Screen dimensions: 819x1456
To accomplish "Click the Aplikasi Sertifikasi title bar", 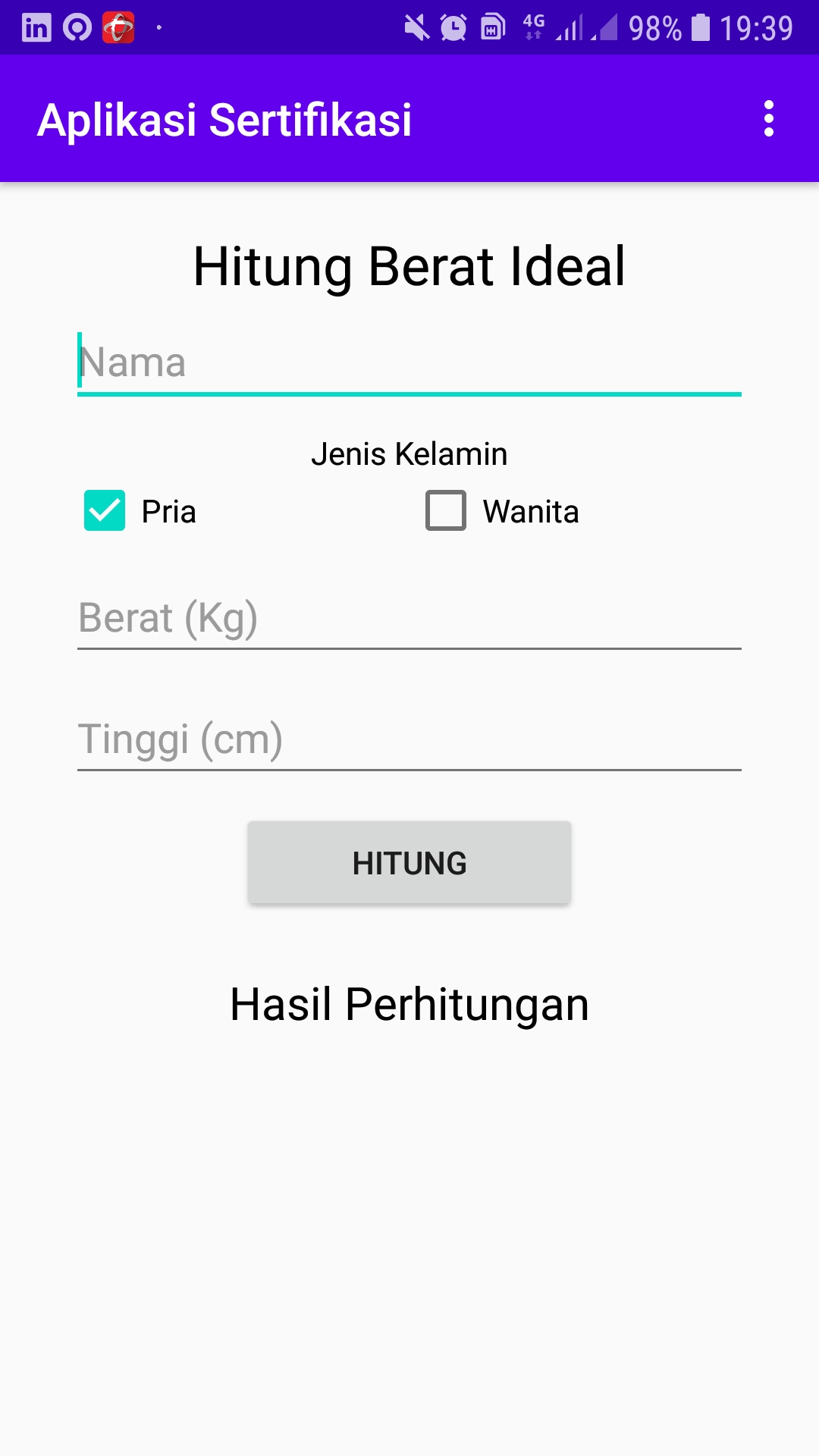I will click(225, 118).
